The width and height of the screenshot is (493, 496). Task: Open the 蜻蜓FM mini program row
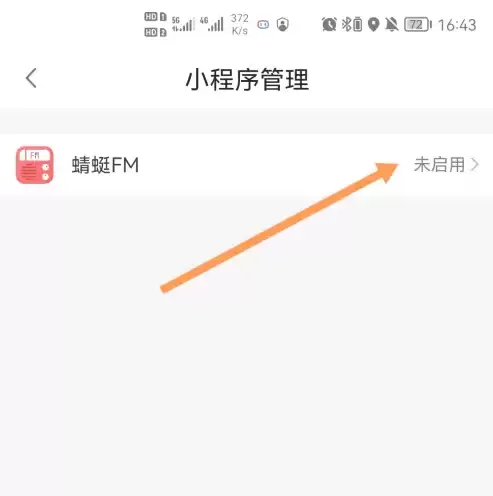coord(246,165)
